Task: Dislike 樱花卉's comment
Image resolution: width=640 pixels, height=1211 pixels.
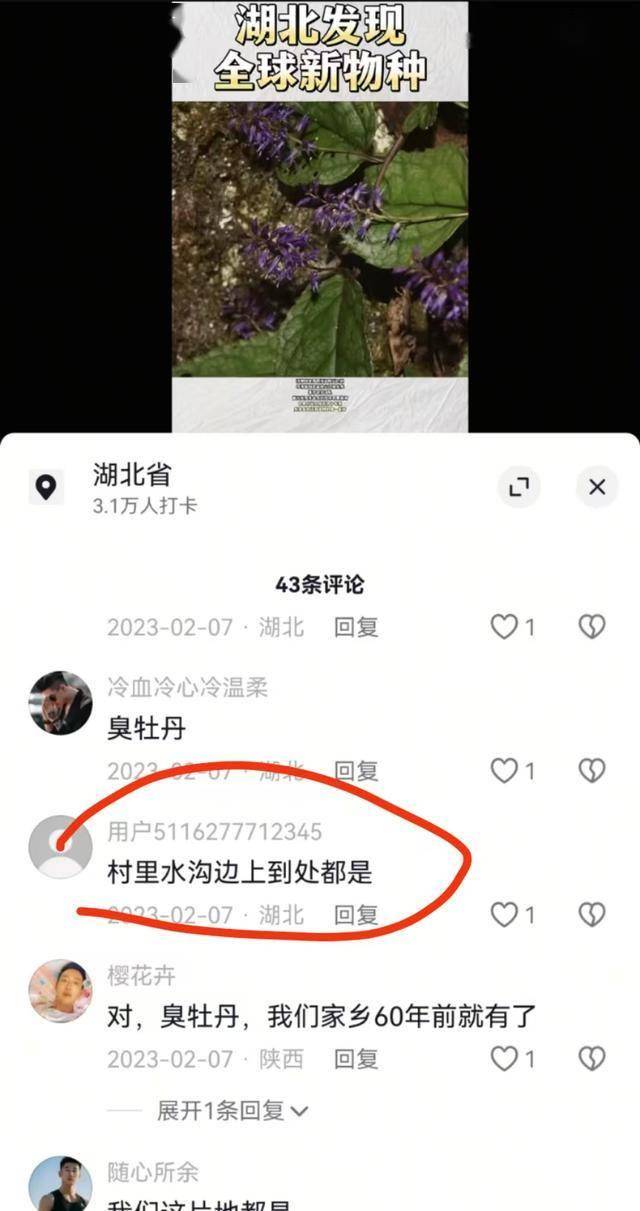Action: click(x=592, y=1059)
